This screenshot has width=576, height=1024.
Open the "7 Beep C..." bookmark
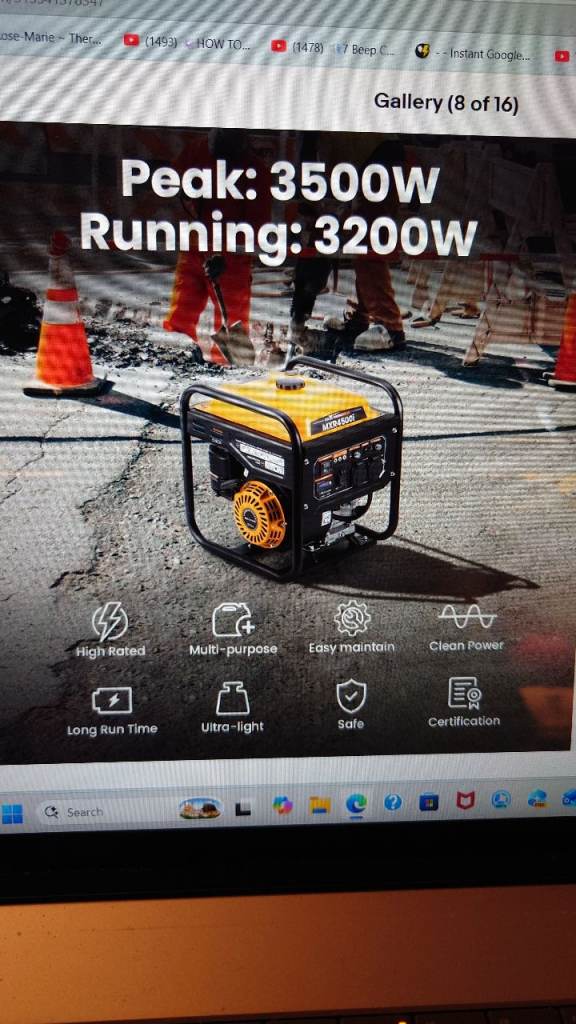pos(333,48)
